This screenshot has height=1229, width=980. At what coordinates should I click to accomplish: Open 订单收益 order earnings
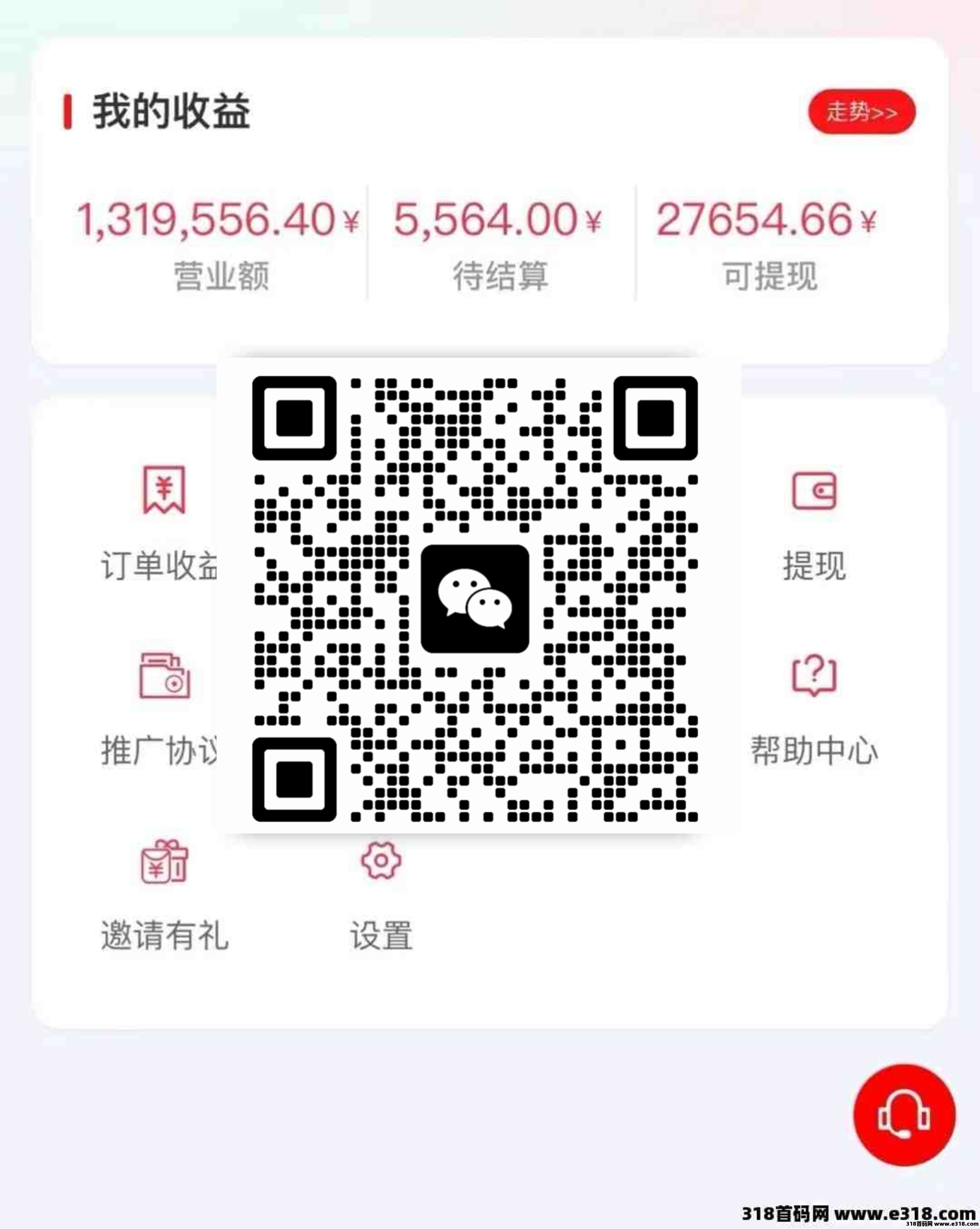coord(163,521)
